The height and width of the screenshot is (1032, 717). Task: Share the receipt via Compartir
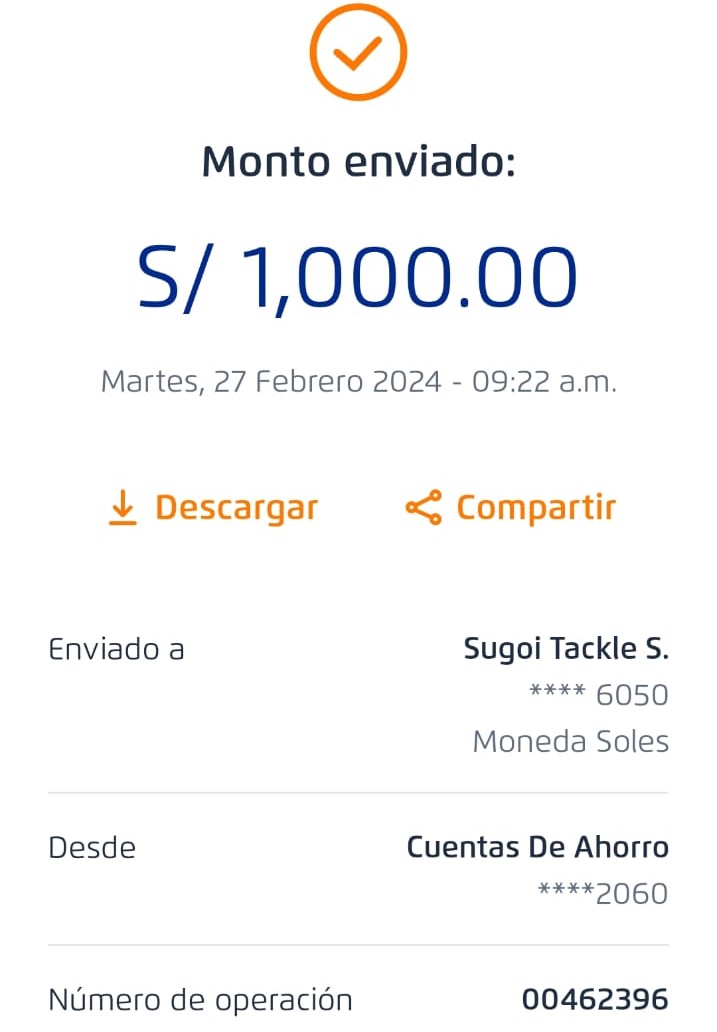[x=510, y=507]
